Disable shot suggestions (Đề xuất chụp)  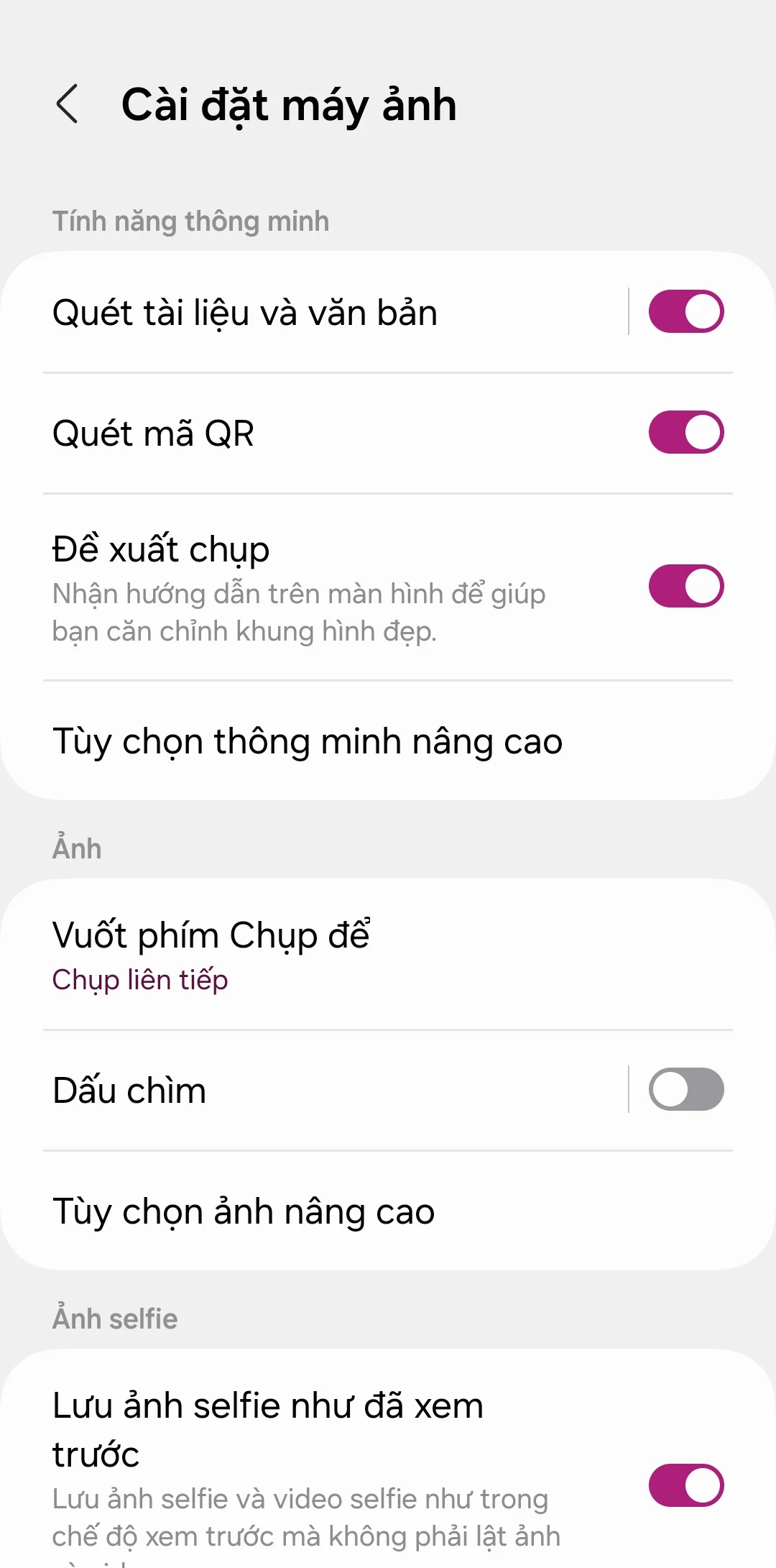685,584
